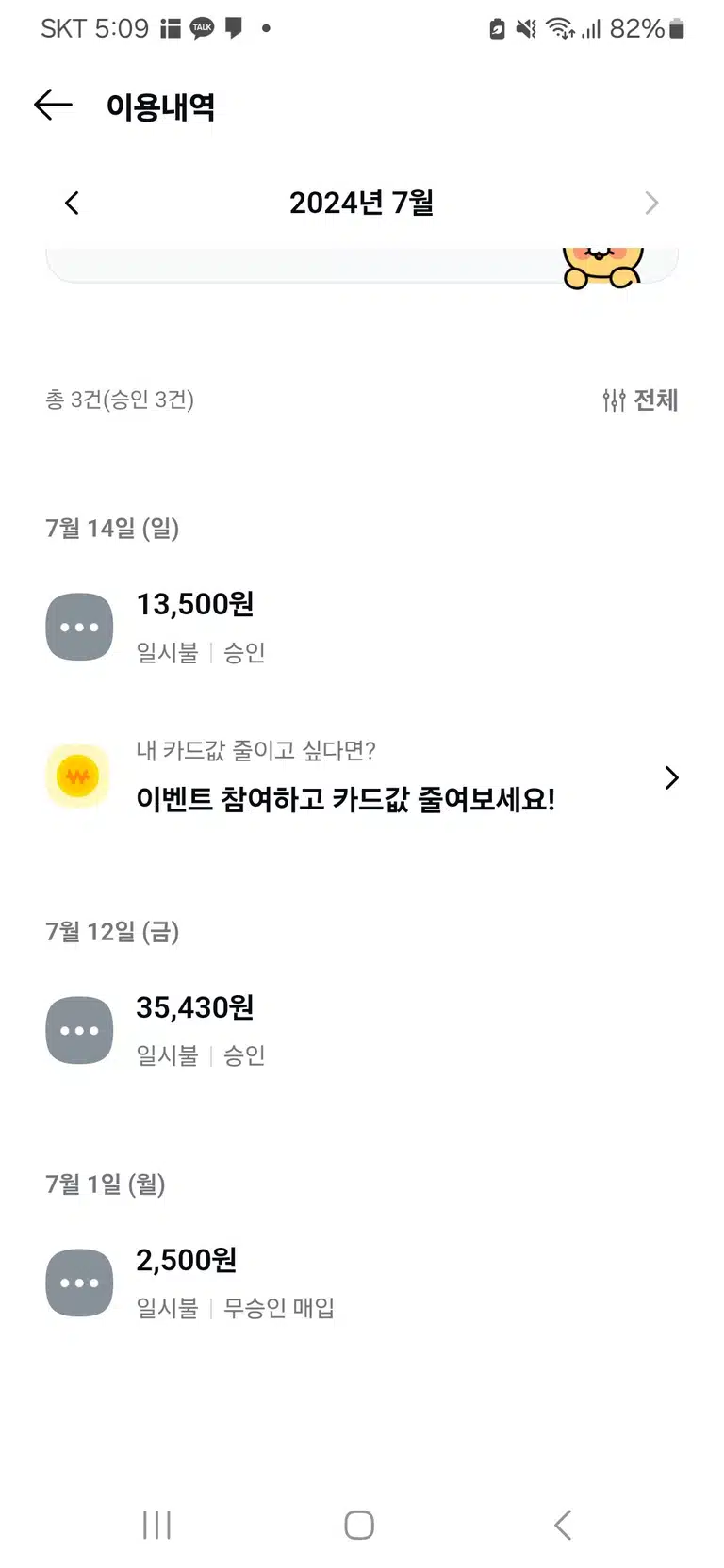
Task: Tap the system home button
Action: (x=359, y=1525)
